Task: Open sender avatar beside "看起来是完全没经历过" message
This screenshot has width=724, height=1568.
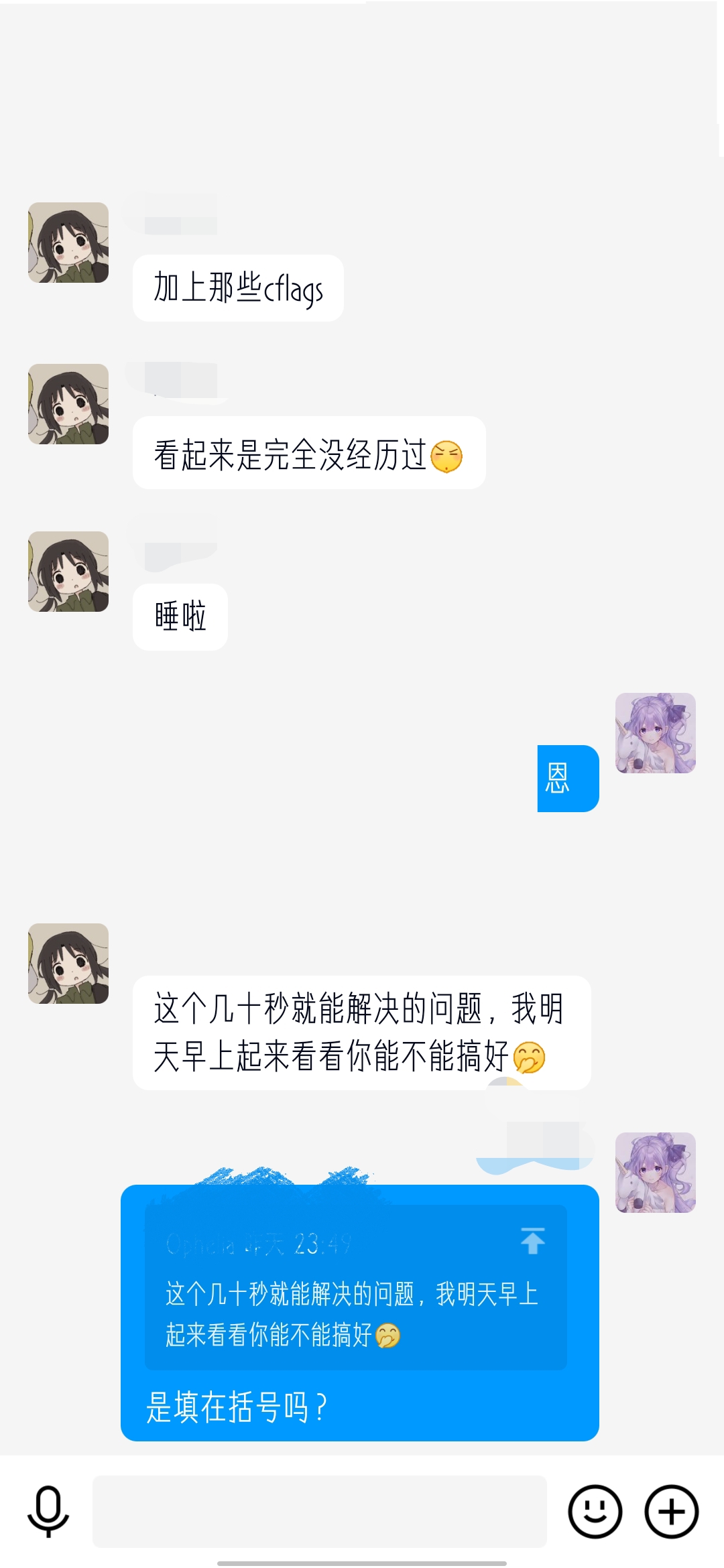Action: point(68,404)
